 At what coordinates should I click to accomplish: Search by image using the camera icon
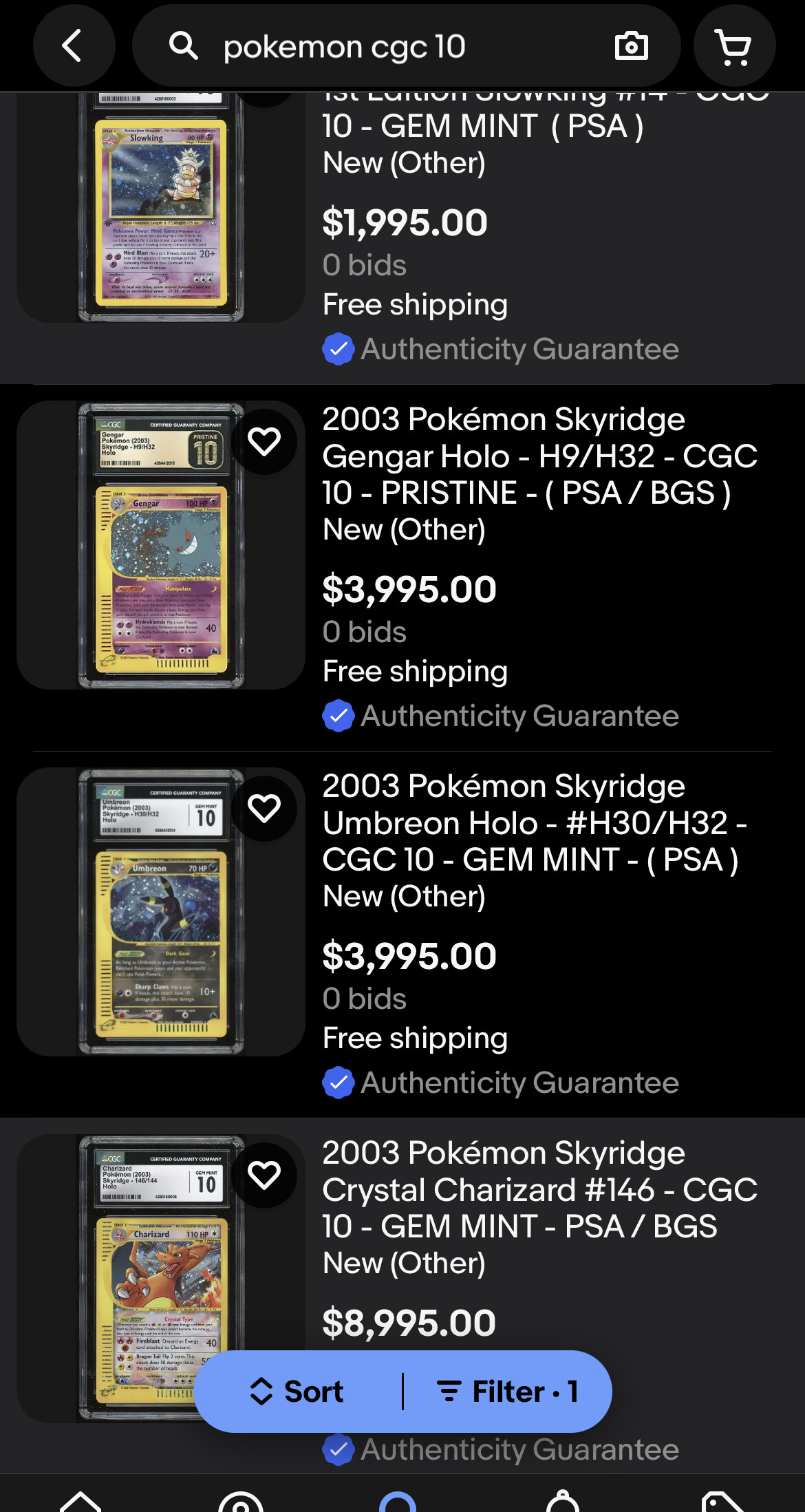[x=631, y=47]
